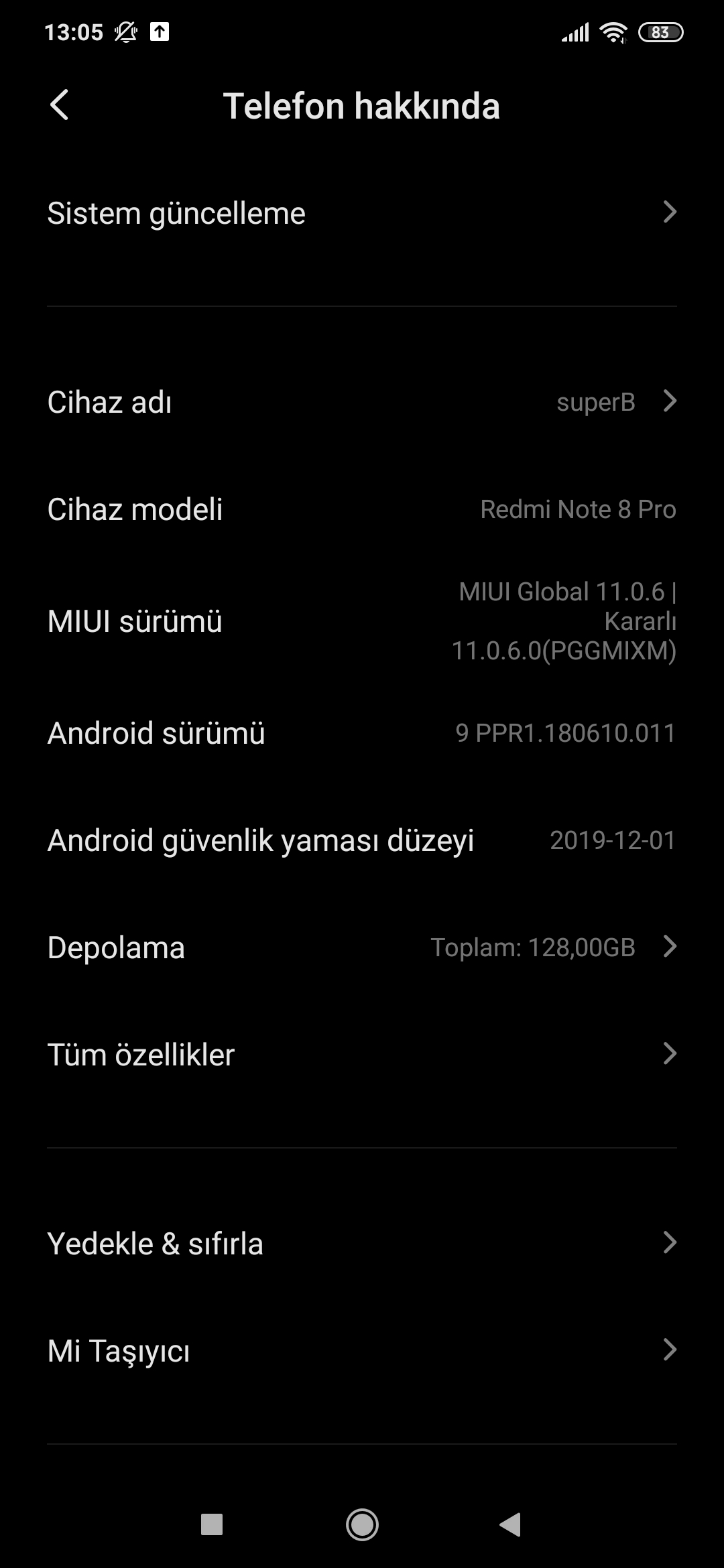Open Tüm özellikler
Viewport: 724px width, 1568px height.
pyautogui.click(x=362, y=1055)
